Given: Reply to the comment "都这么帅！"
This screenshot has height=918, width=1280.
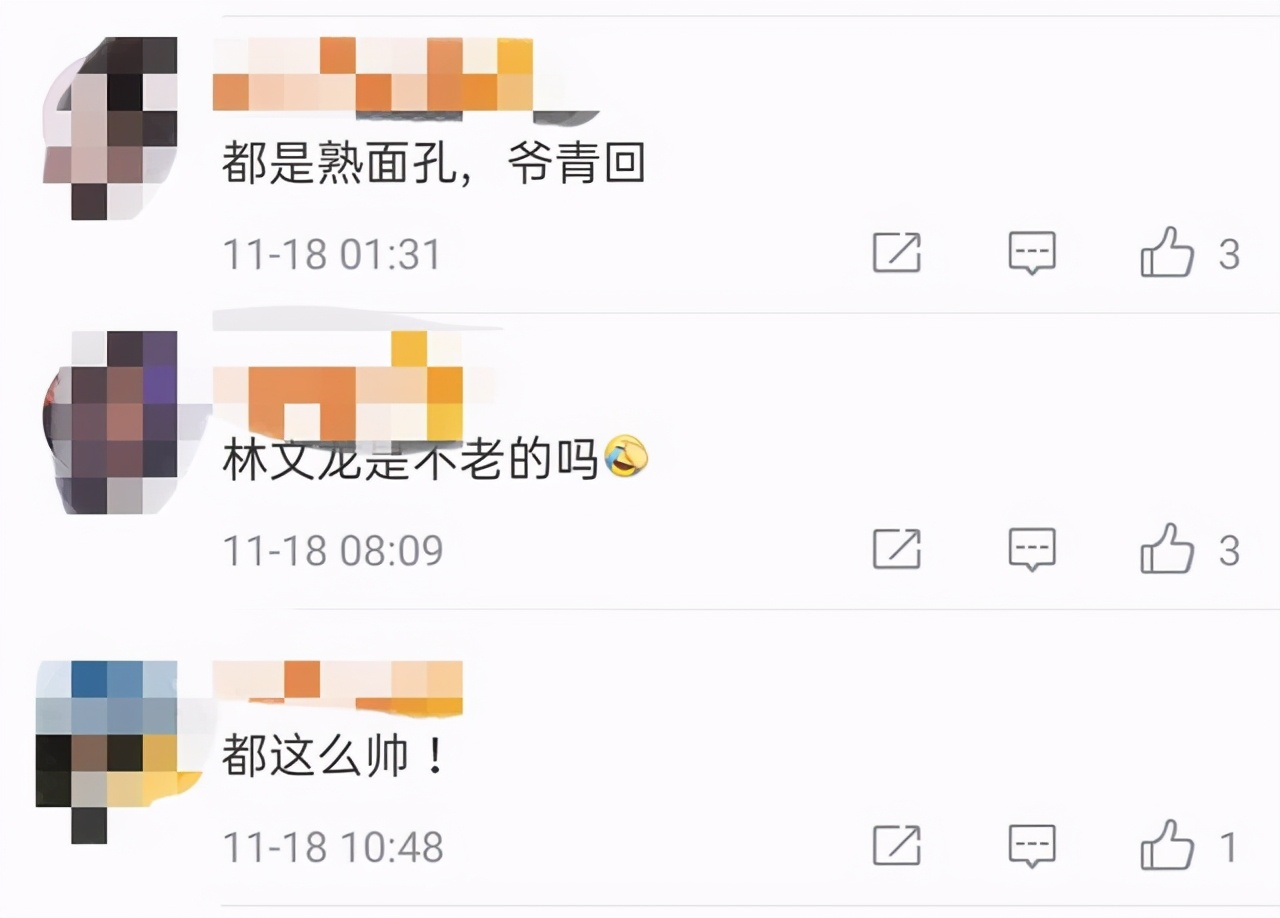Looking at the screenshot, I should [1031, 845].
